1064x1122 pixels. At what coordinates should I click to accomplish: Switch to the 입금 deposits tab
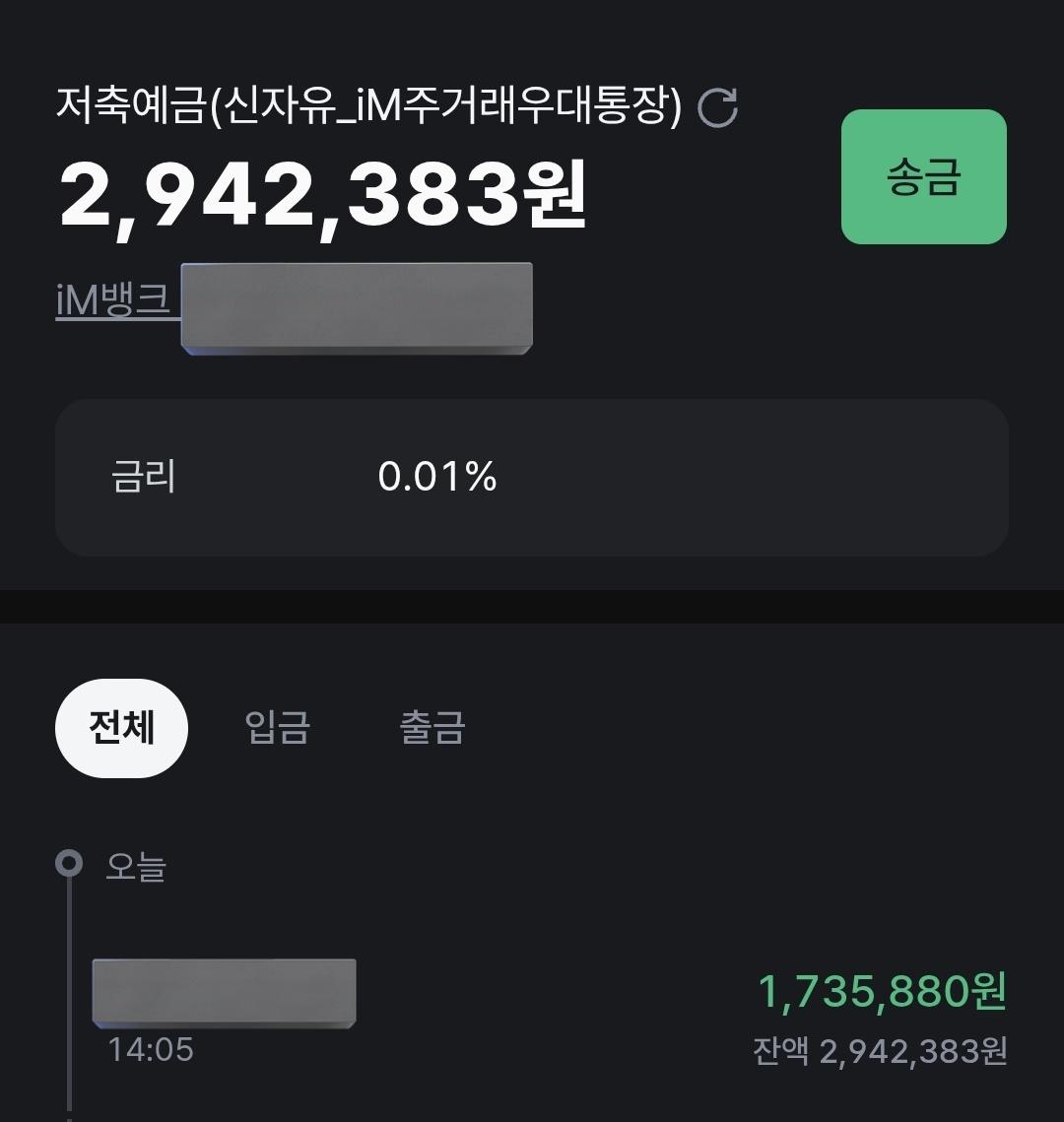[277, 728]
